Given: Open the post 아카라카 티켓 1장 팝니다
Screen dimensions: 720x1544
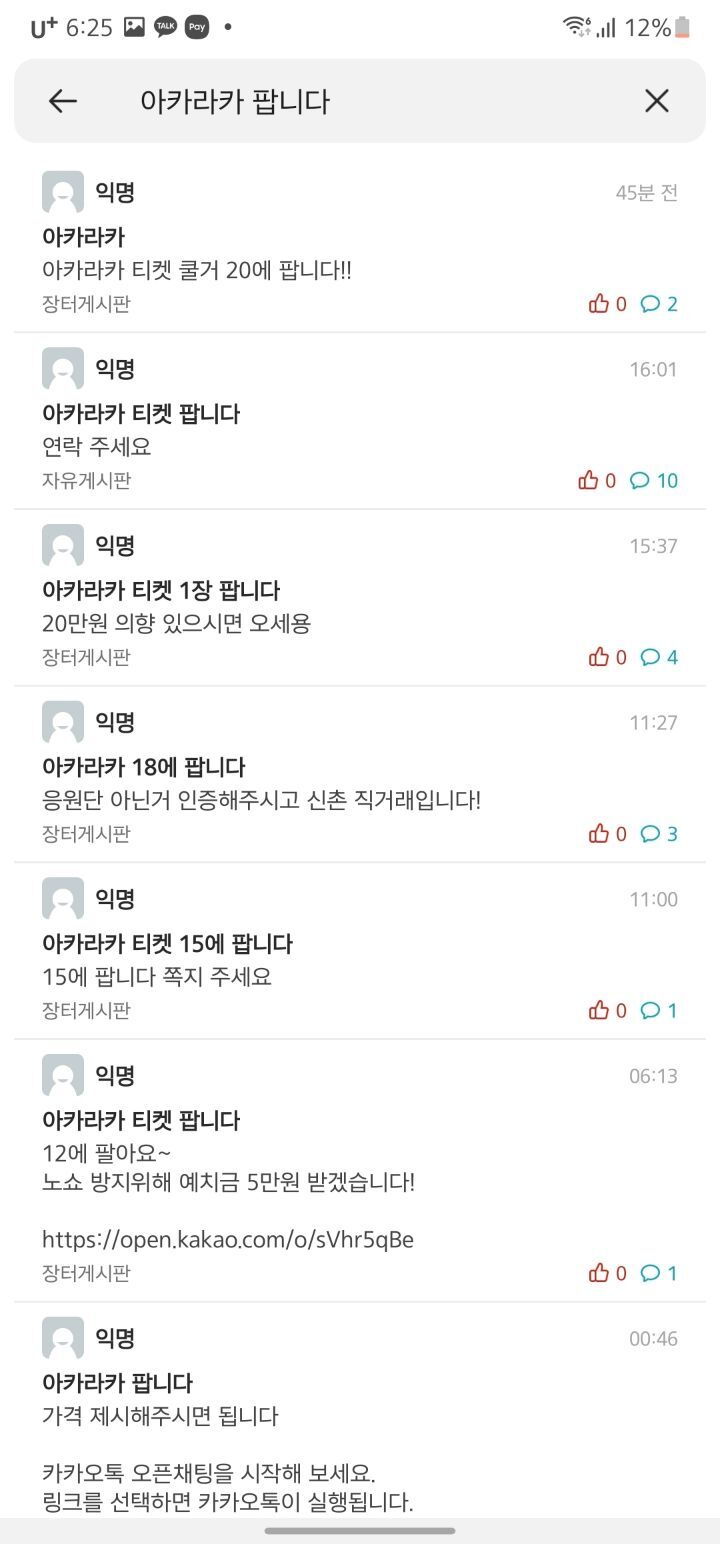Looking at the screenshot, I should 360,598.
